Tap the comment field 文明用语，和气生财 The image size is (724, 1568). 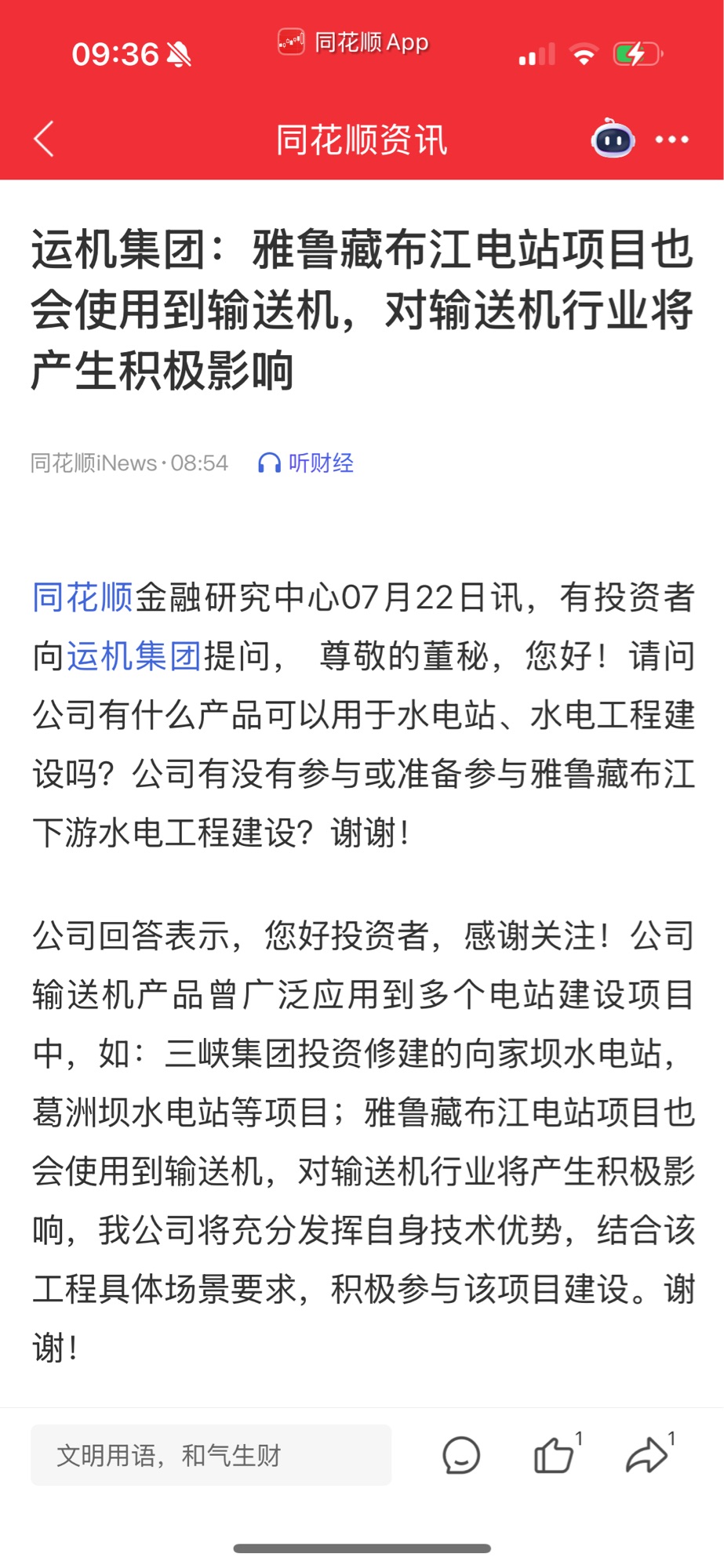click(211, 1455)
